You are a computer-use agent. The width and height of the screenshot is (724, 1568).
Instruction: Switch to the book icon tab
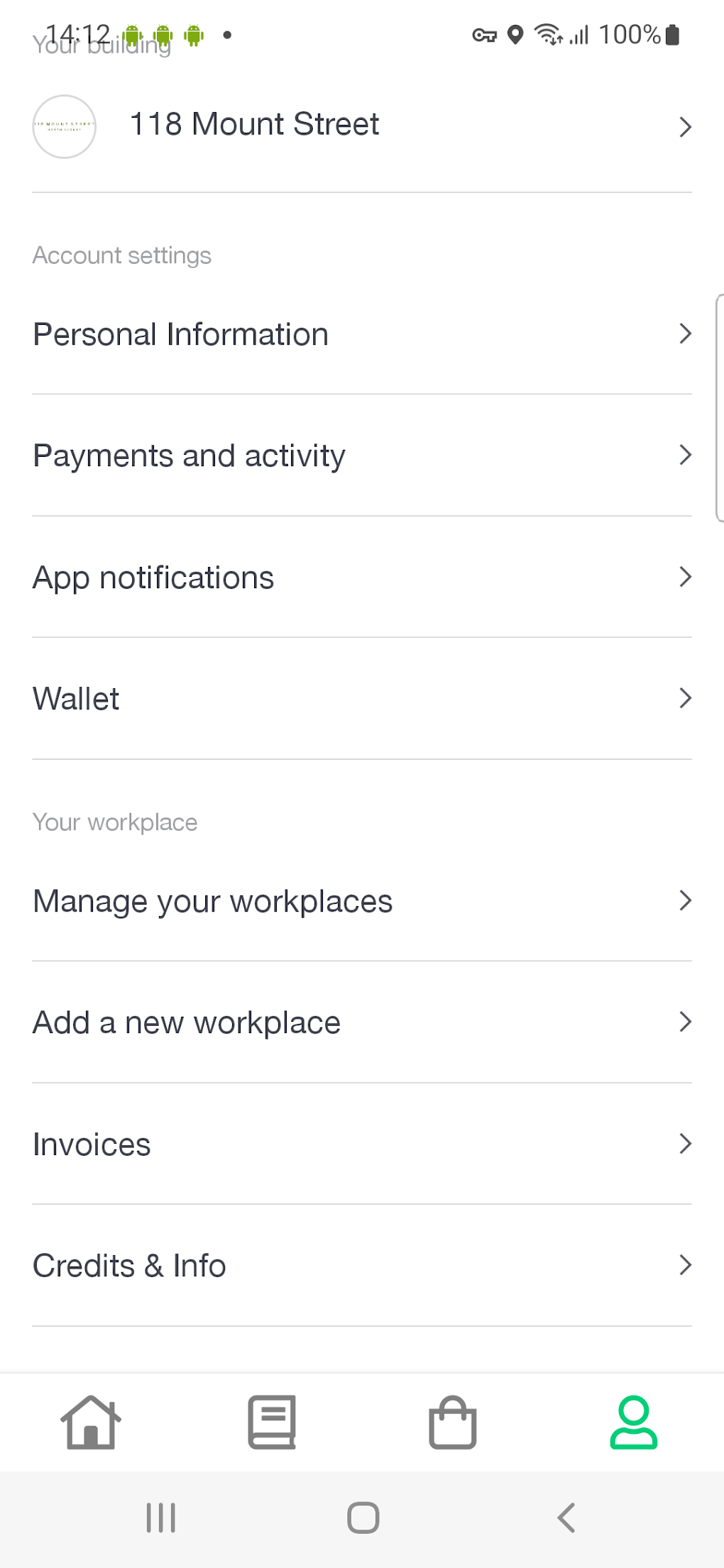[272, 1422]
